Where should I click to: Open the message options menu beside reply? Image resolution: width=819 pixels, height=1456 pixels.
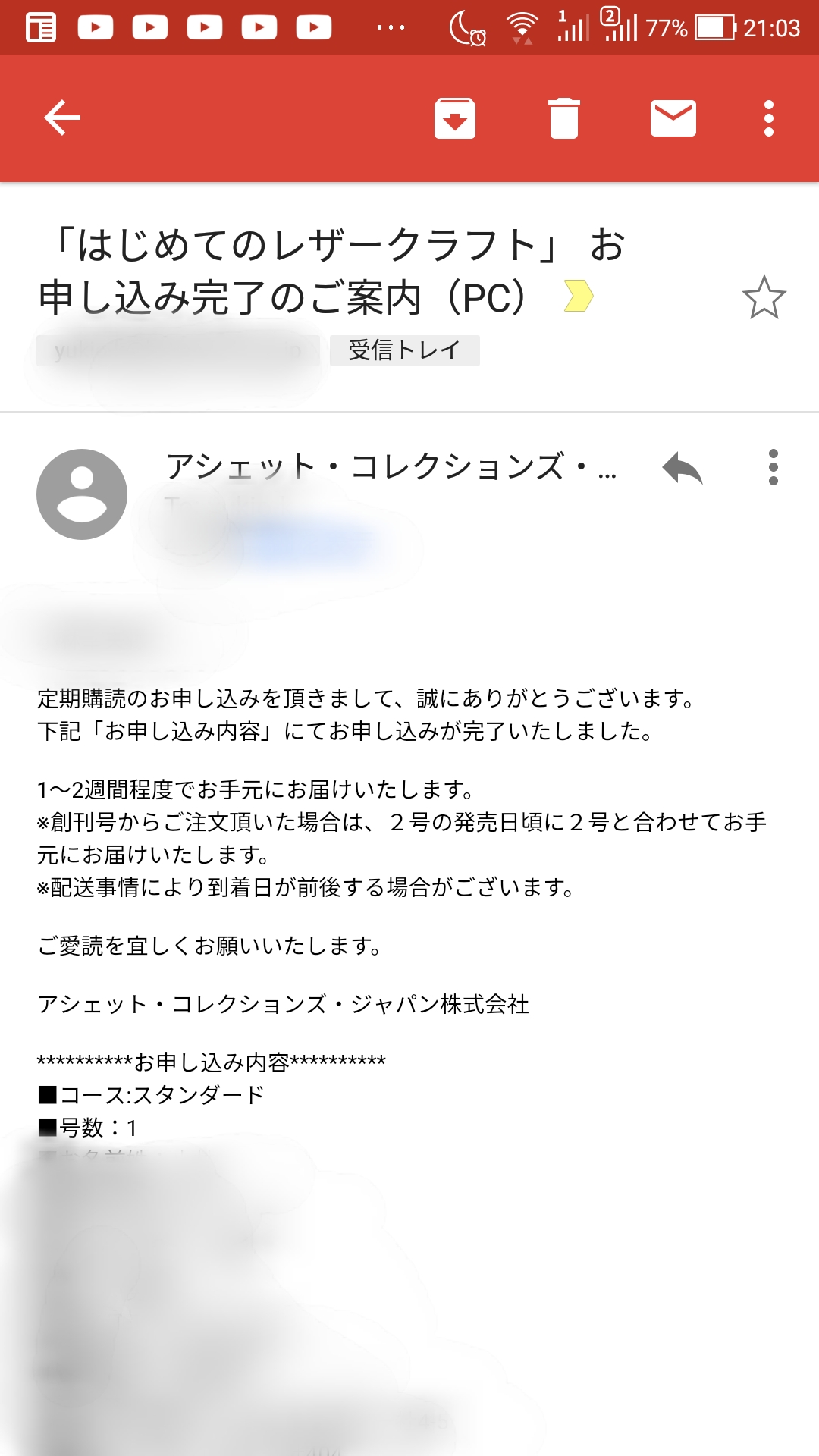[x=773, y=467]
